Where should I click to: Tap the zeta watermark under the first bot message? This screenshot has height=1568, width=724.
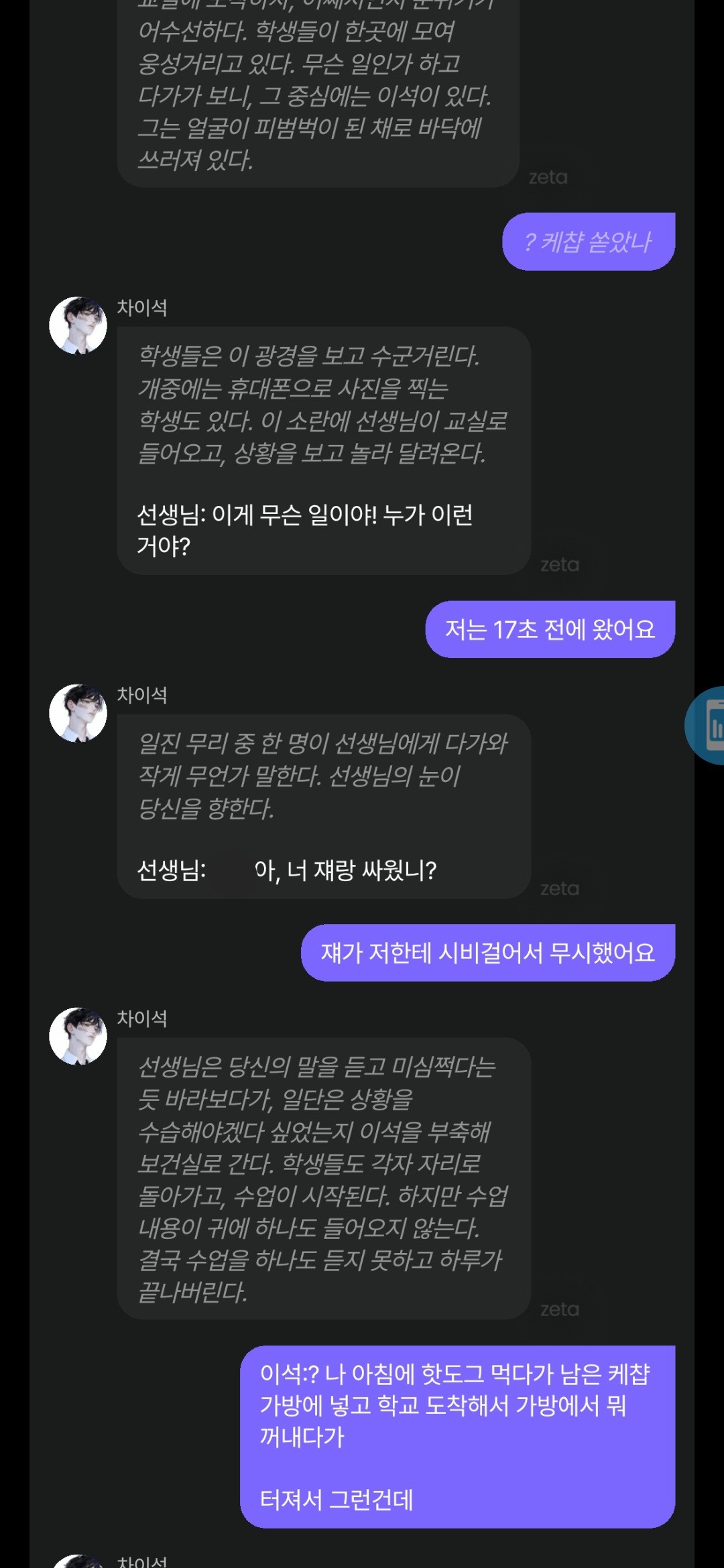pos(550,178)
